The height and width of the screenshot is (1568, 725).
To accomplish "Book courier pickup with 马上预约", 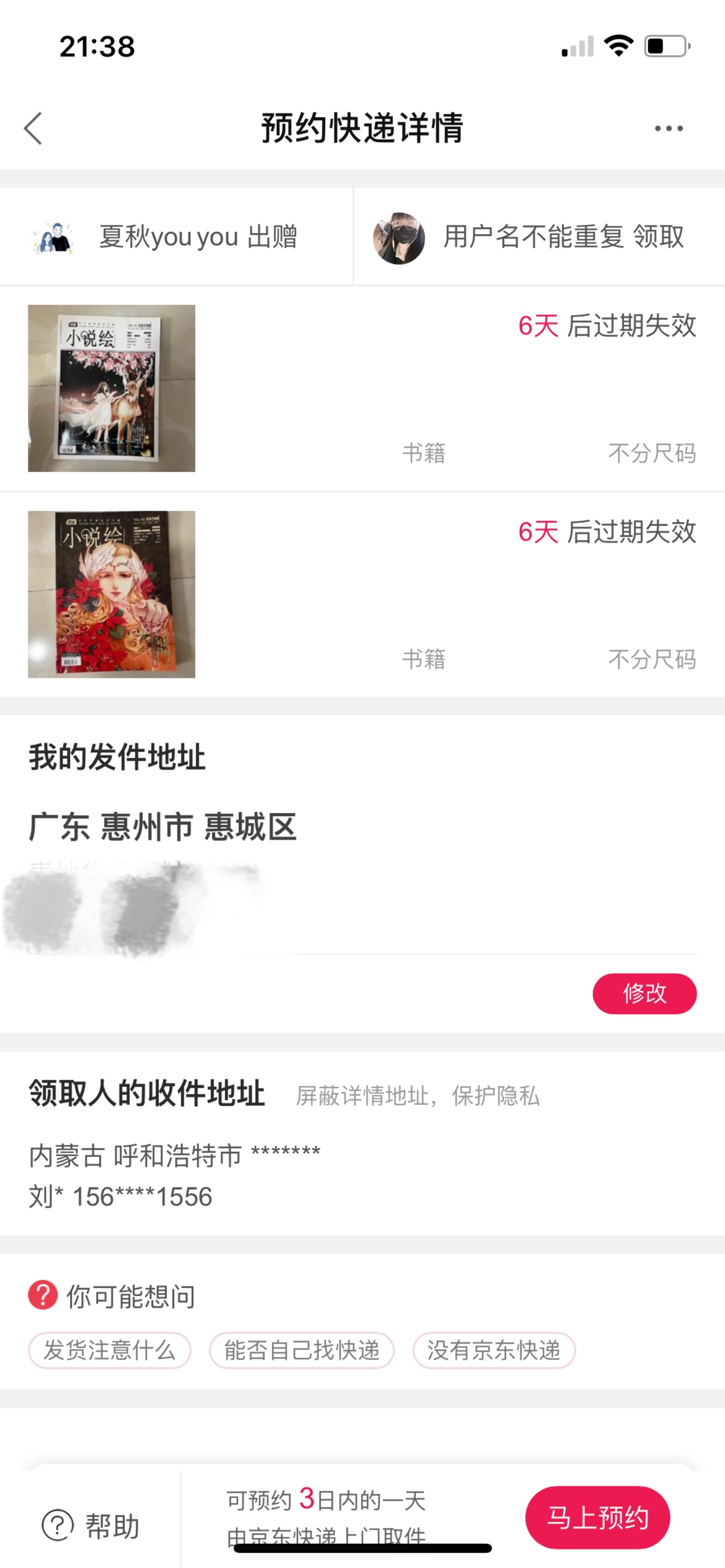I will tap(597, 1517).
